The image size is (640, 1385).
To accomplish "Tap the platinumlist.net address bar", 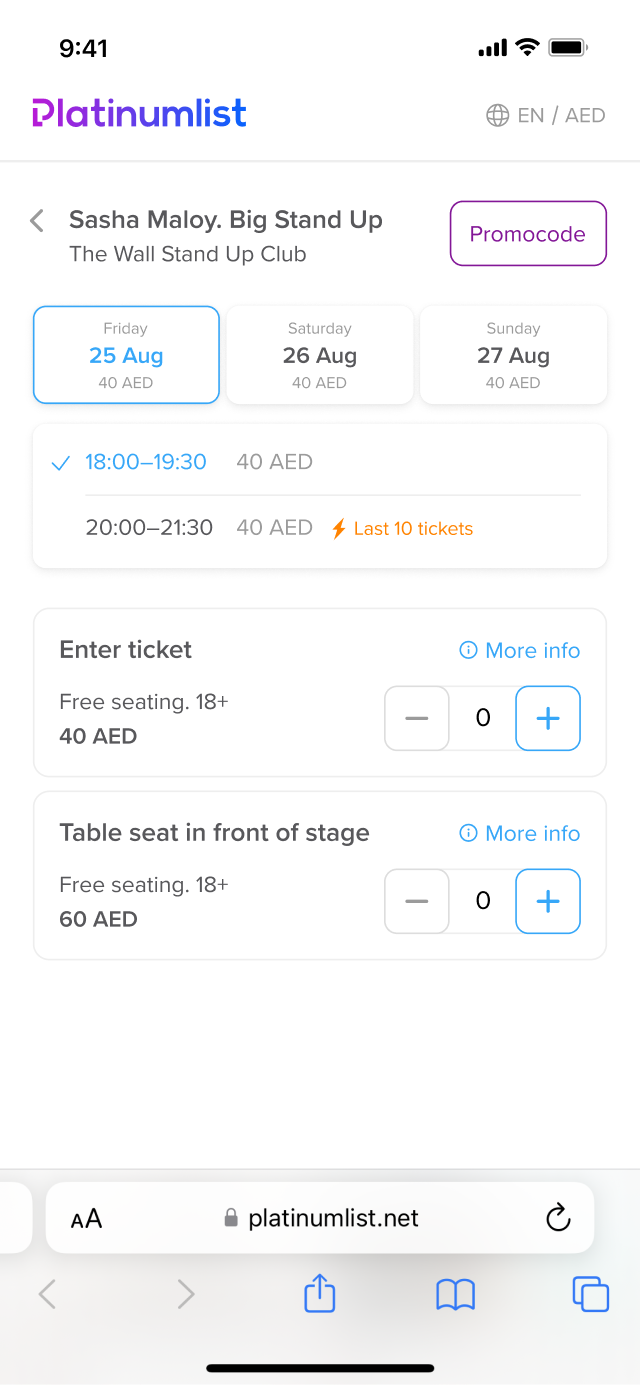I will point(320,1218).
